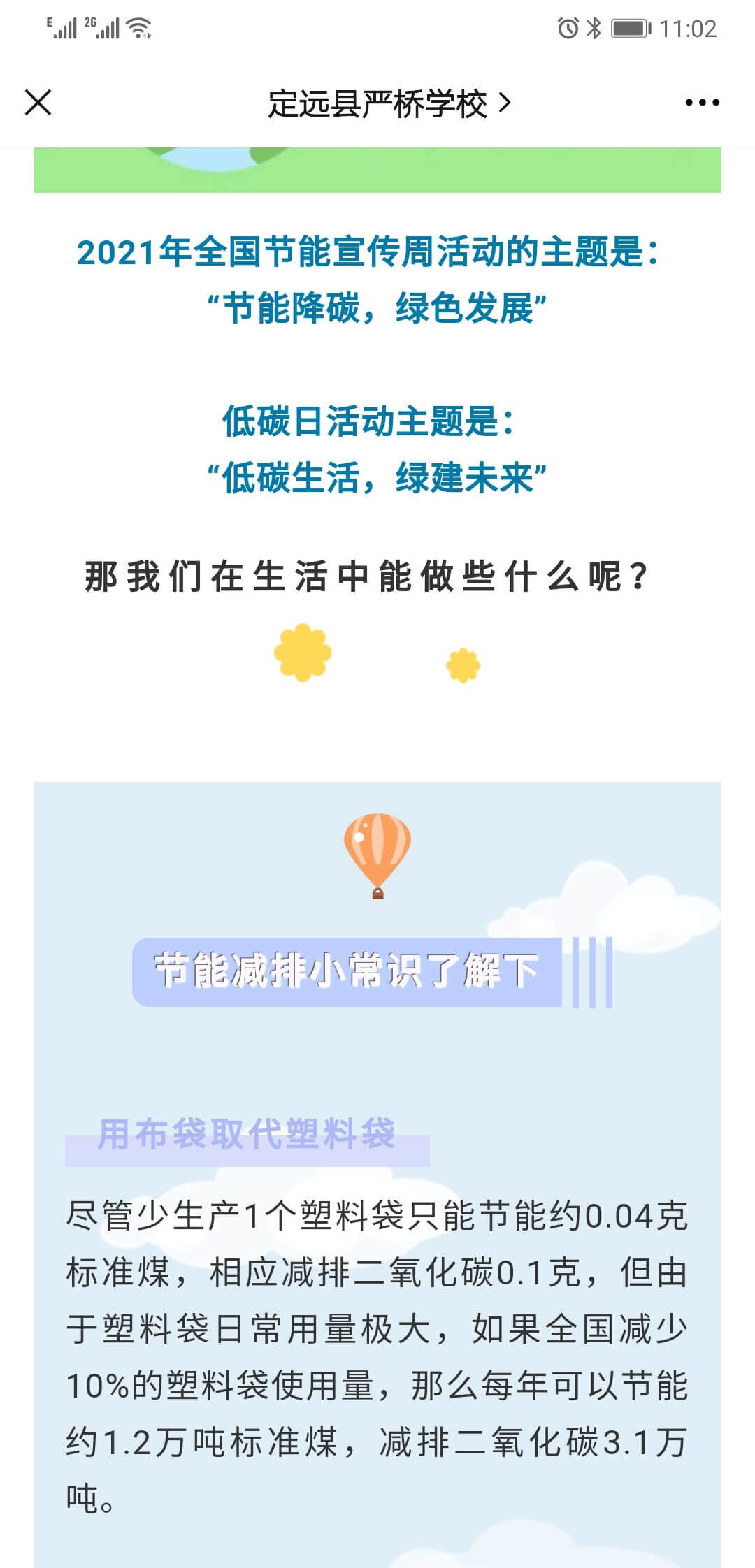Screen dimensions: 755x1568
Task: Close the article page
Action: pos(38,103)
